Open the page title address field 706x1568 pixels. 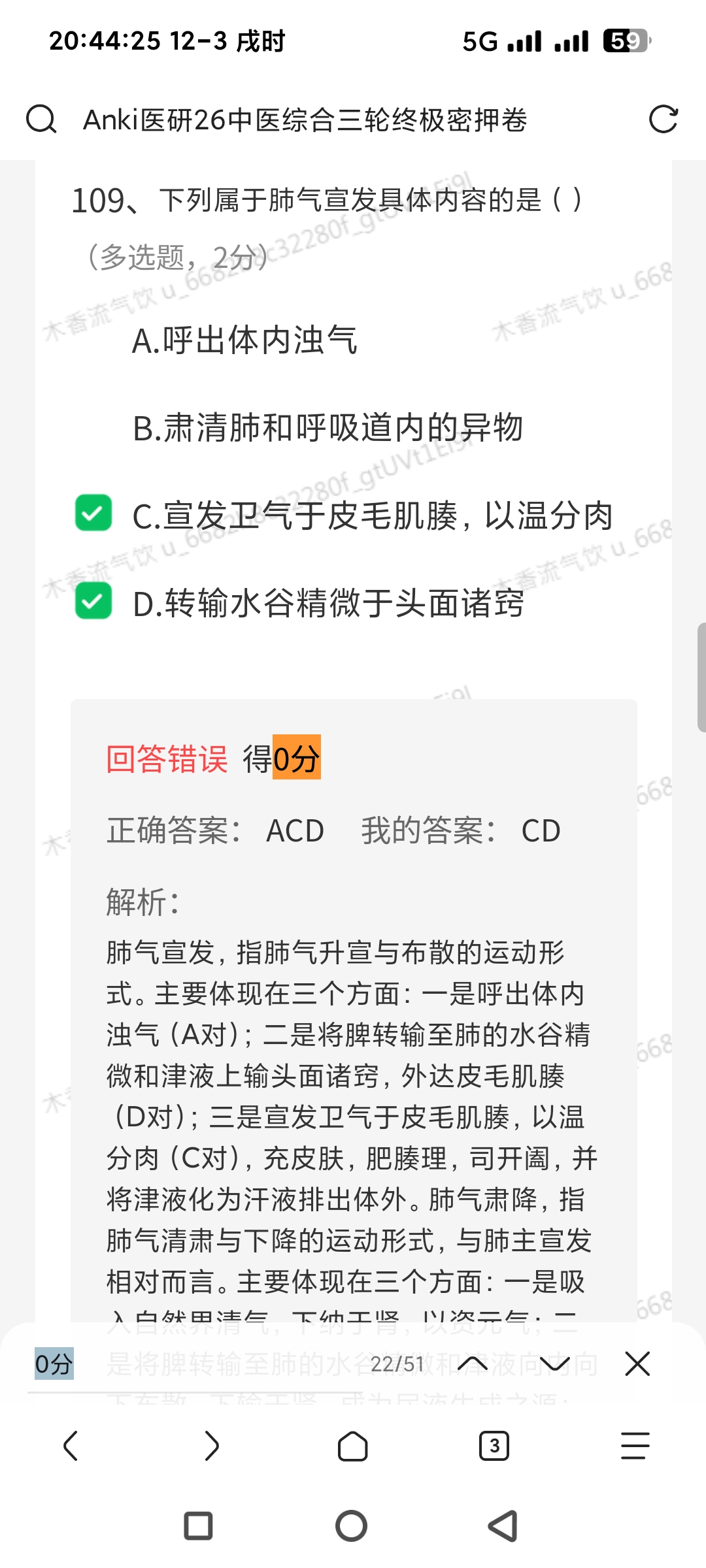(305, 120)
